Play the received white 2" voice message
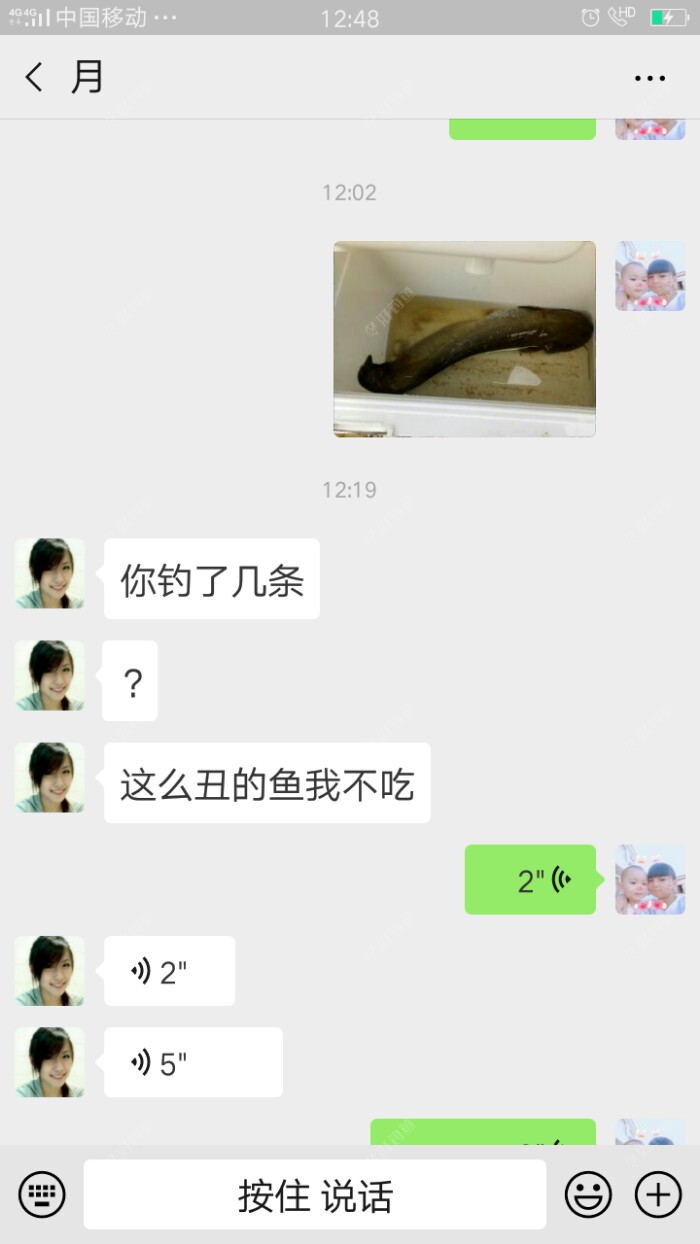The height and width of the screenshot is (1244, 700). pyautogui.click(x=169, y=971)
